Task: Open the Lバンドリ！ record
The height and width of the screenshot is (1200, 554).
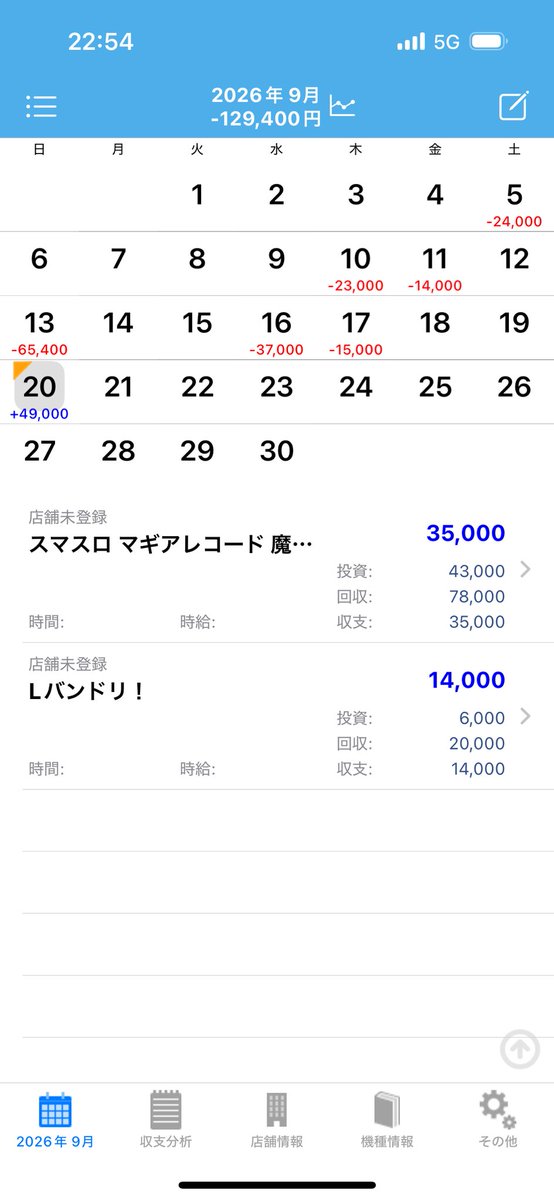Action: click(x=277, y=716)
